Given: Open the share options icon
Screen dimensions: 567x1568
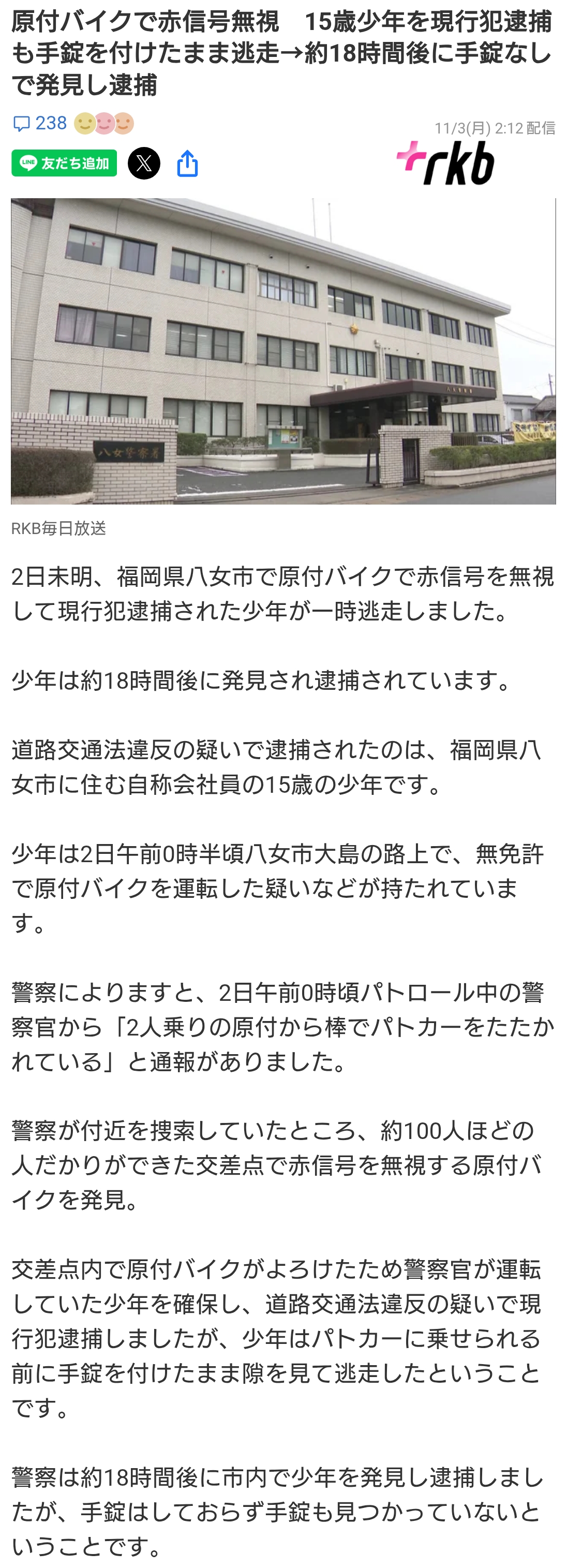Looking at the screenshot, I should click(x=187, y=163).
